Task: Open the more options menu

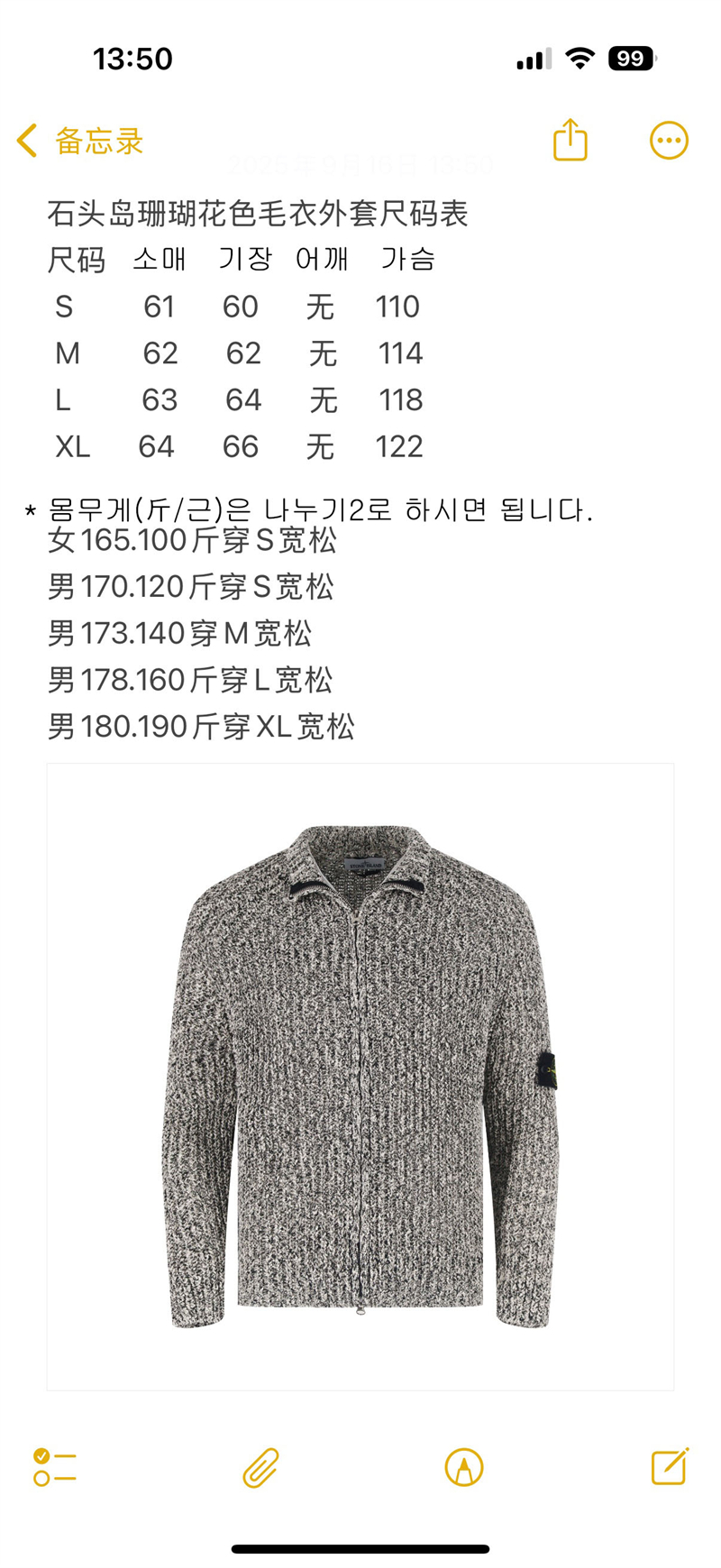Action: 669,141
